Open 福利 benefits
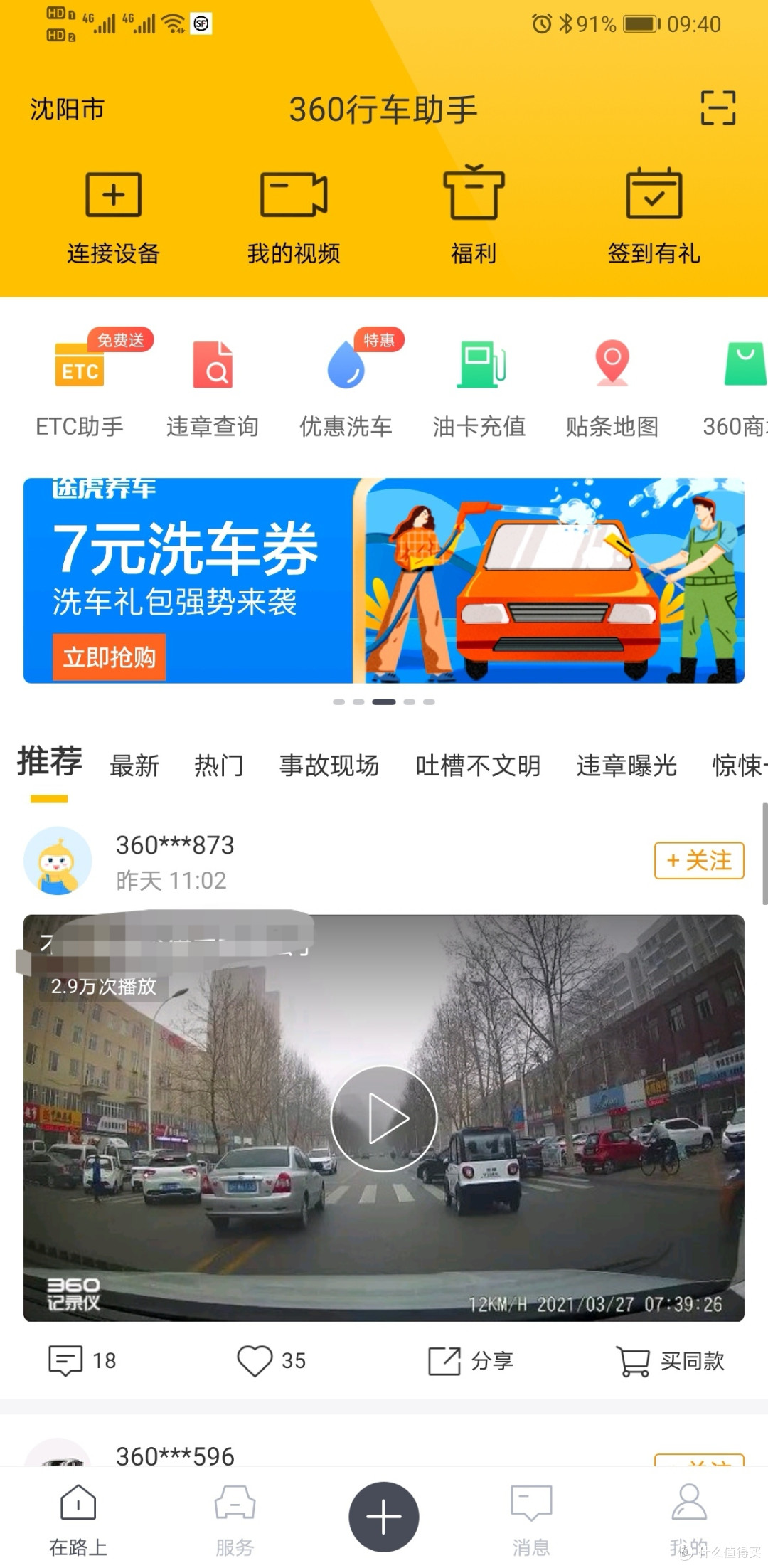 [474, 217]
